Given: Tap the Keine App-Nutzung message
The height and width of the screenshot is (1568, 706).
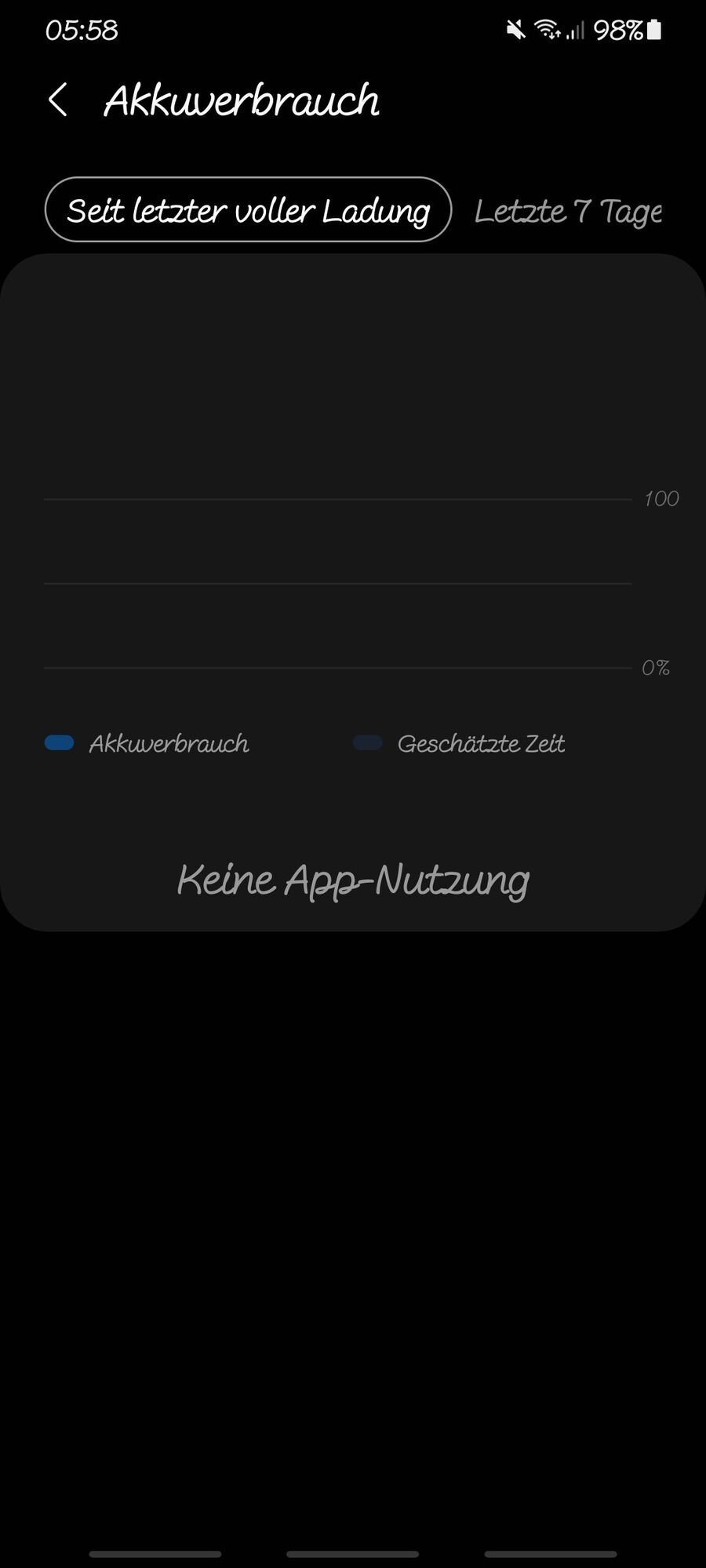Looking at the screenshot, I should (x=354, y=880).
